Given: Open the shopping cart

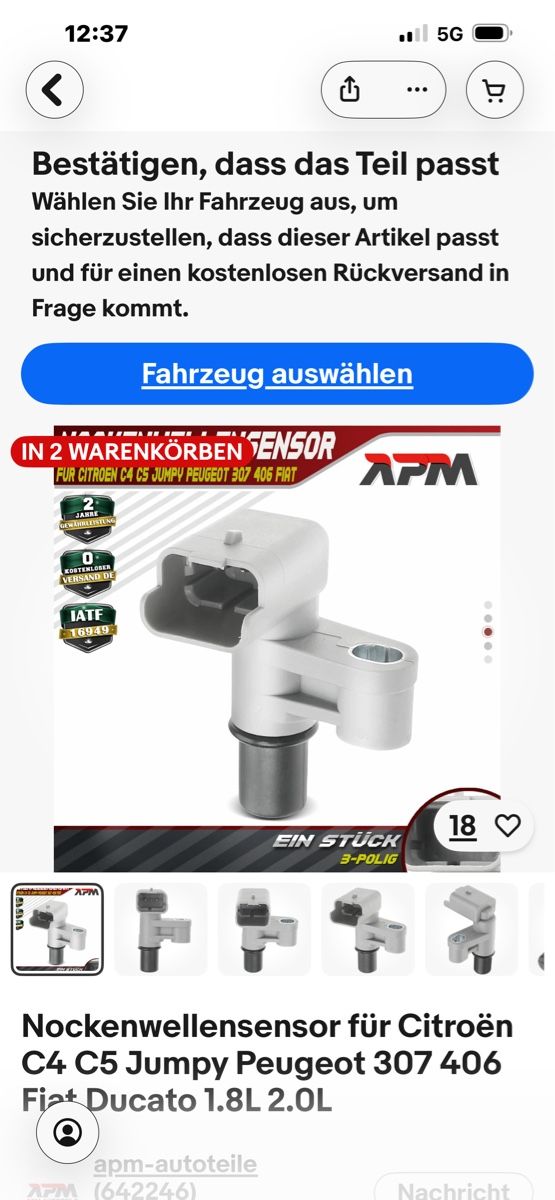Looking at the screenshot, I should point(495,91).
